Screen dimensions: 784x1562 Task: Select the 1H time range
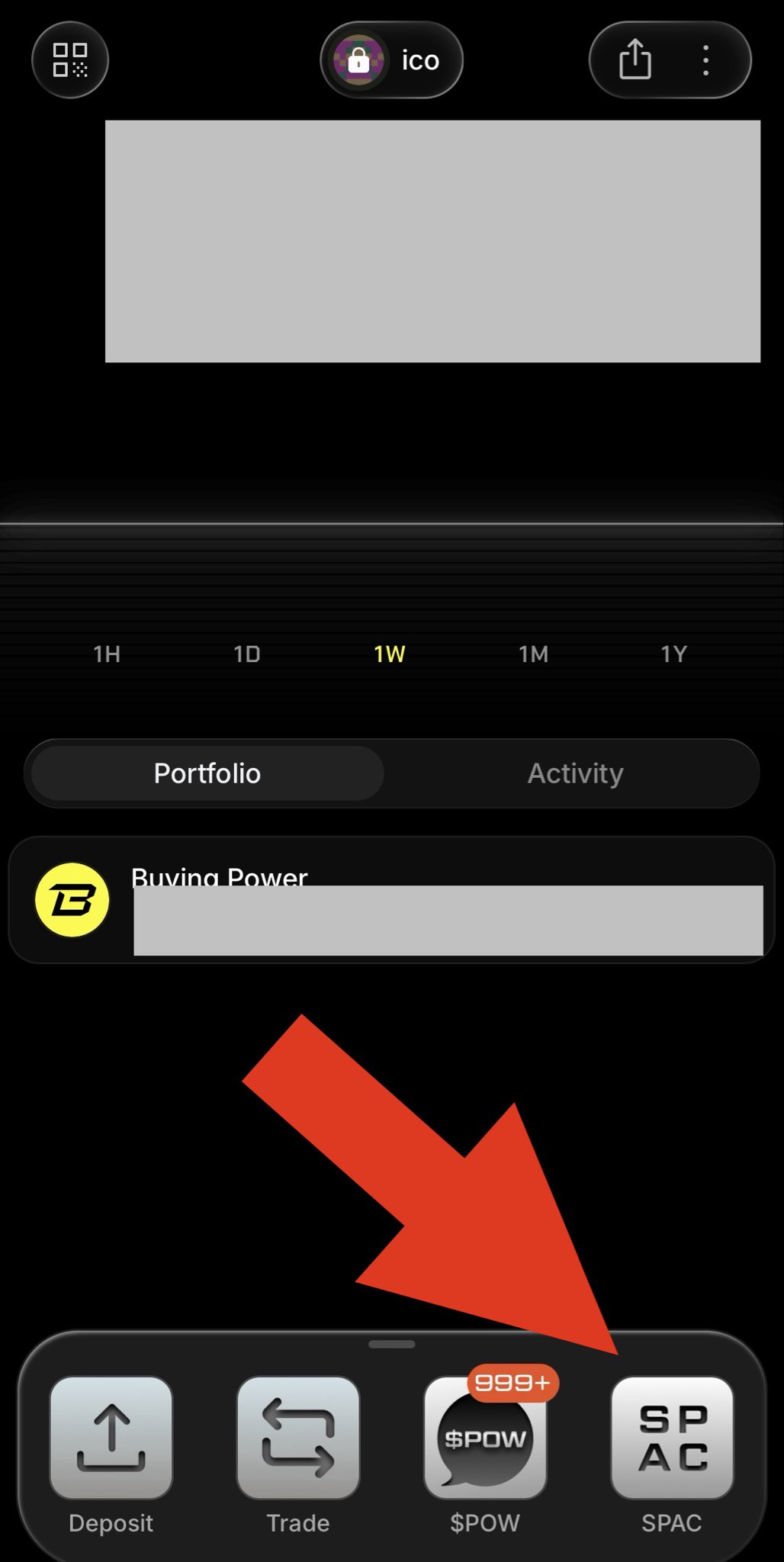107,654
